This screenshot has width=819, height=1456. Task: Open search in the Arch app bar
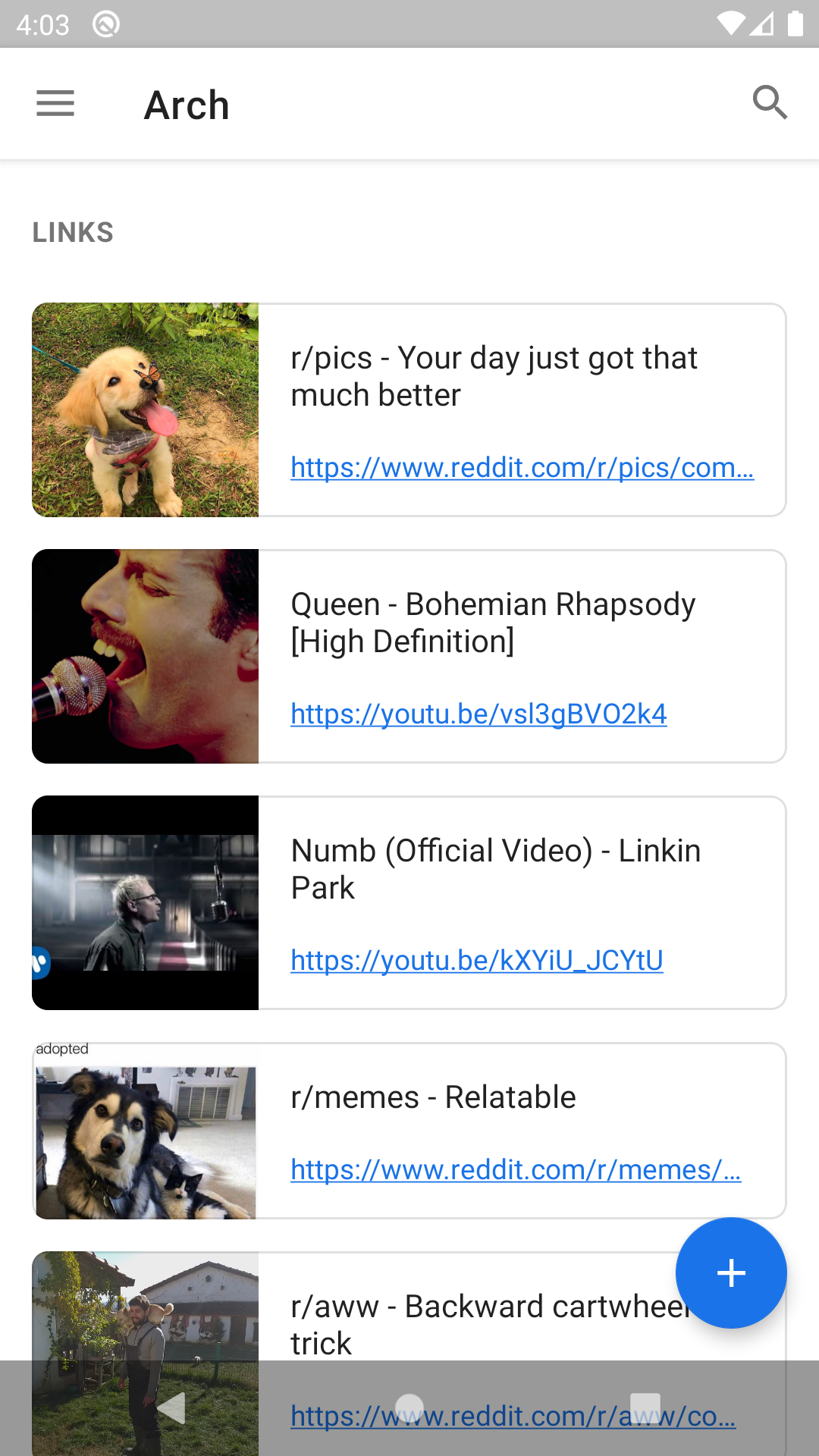[x=769, y=103]
